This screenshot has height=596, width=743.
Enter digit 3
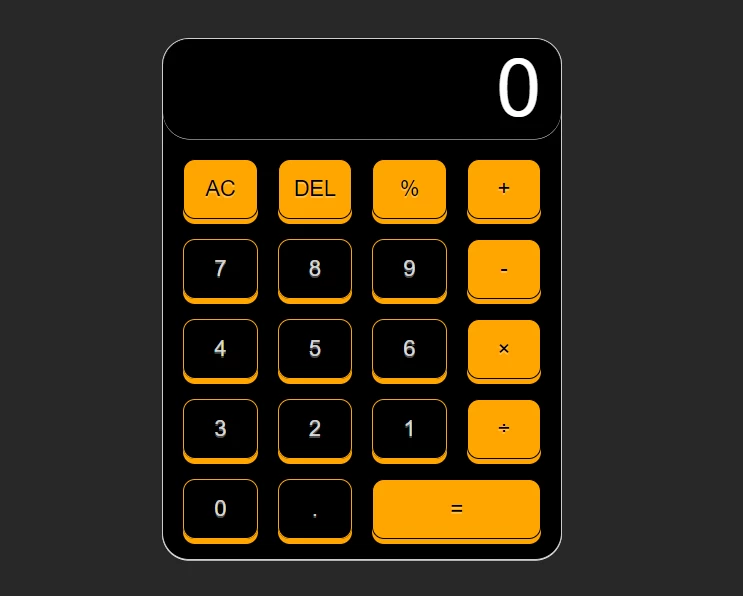click(220, 428)
